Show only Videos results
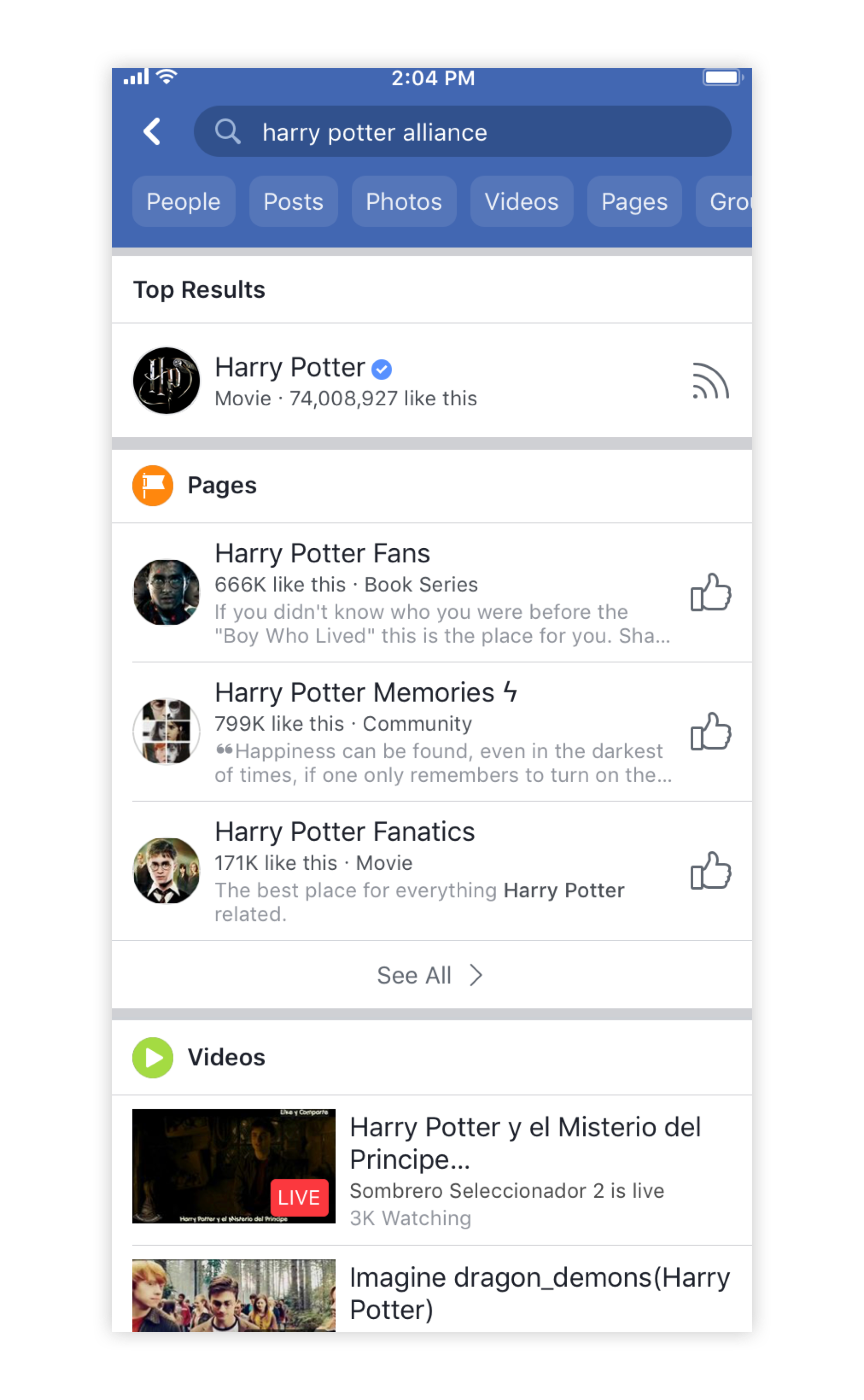 (521, 202)
